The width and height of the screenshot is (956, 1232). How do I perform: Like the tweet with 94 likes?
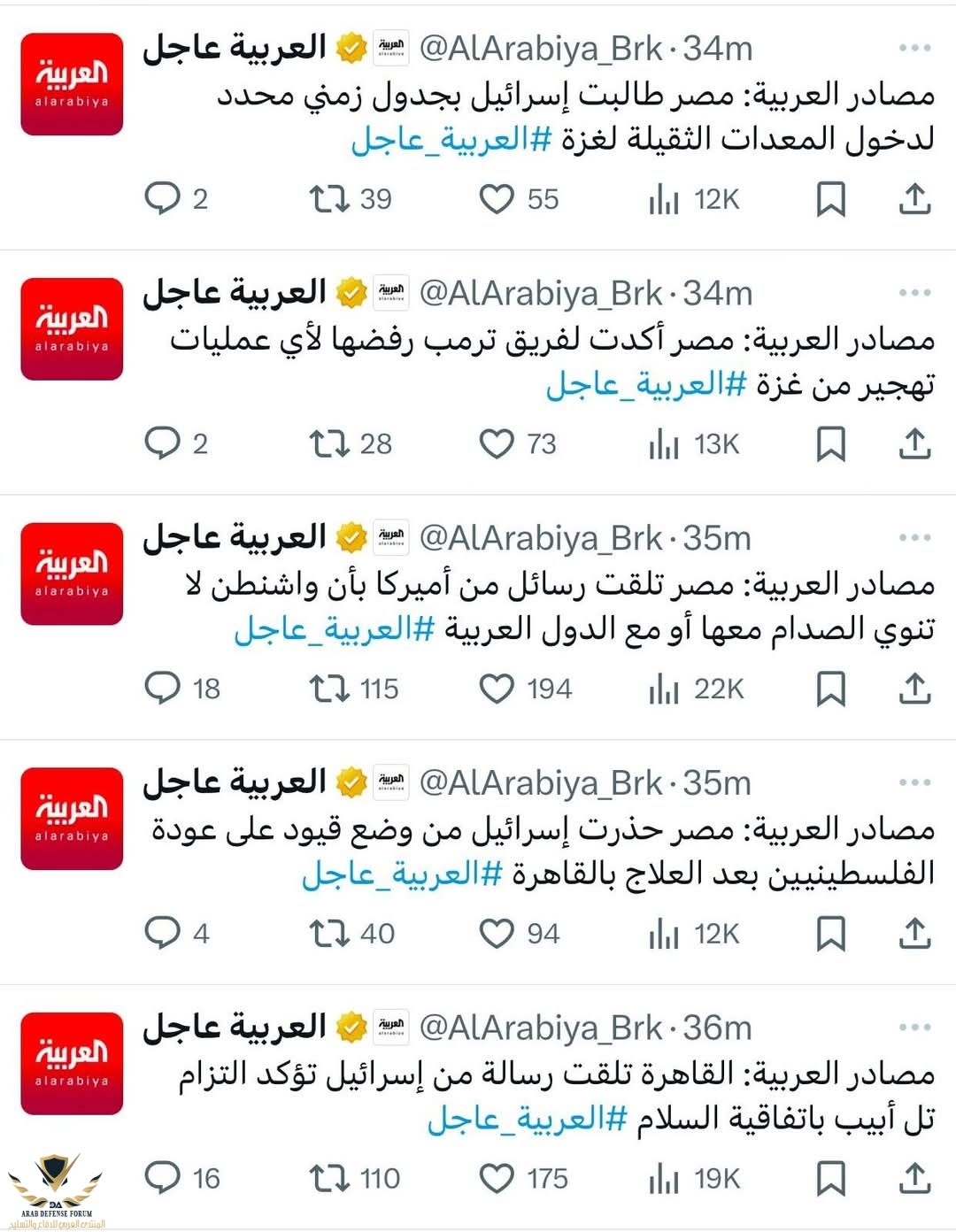pyautogui.click(x=497, y=934)
